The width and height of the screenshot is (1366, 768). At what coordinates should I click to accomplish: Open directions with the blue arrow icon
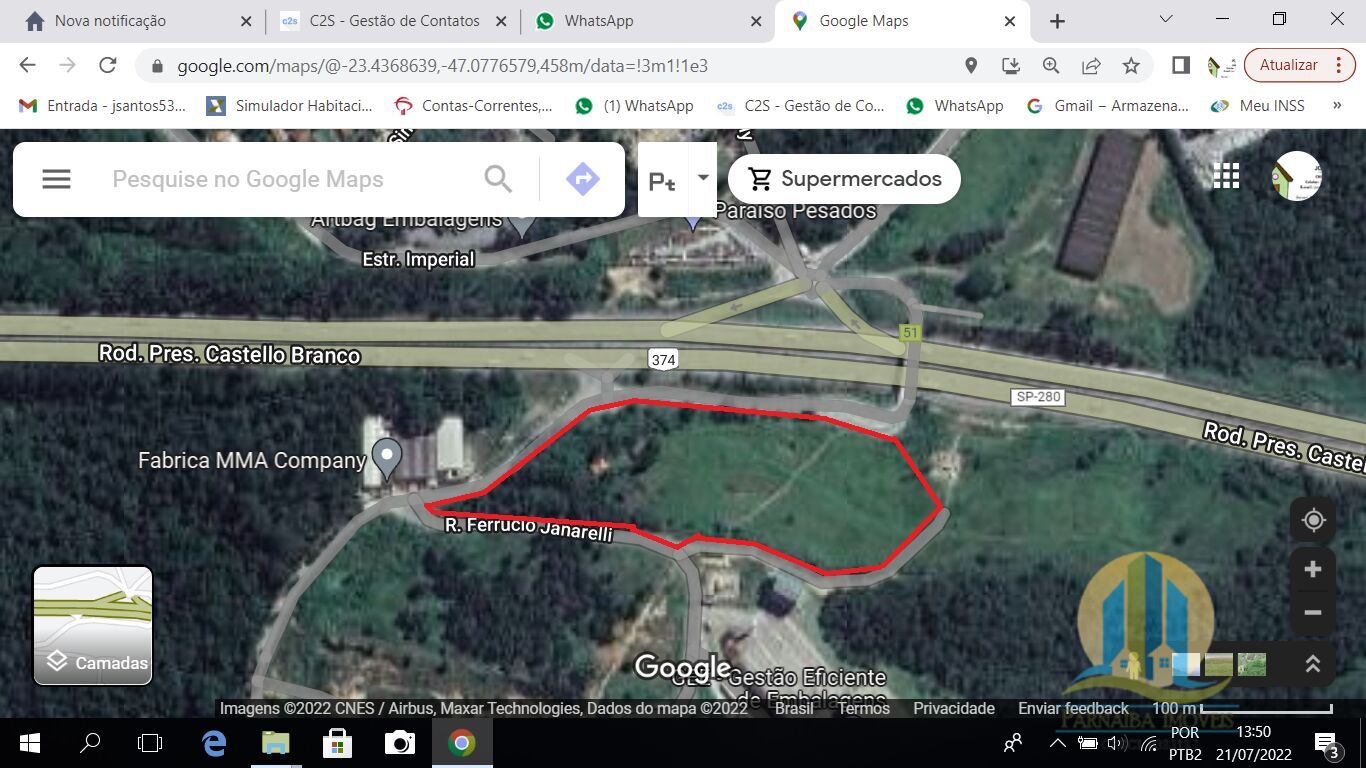(582, 179)
